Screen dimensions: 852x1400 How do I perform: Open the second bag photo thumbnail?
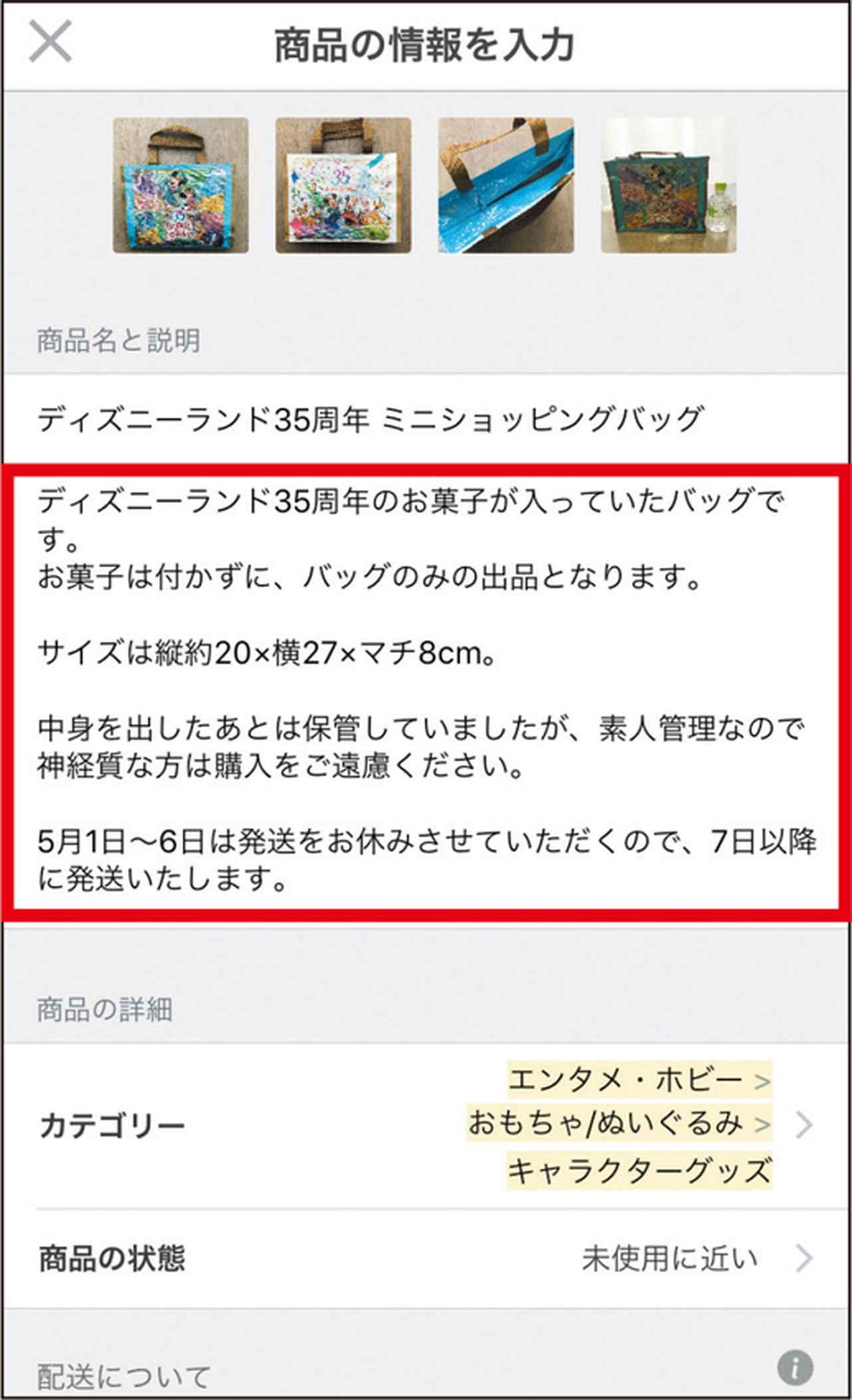pyautogui.click(x=343, y=186)
